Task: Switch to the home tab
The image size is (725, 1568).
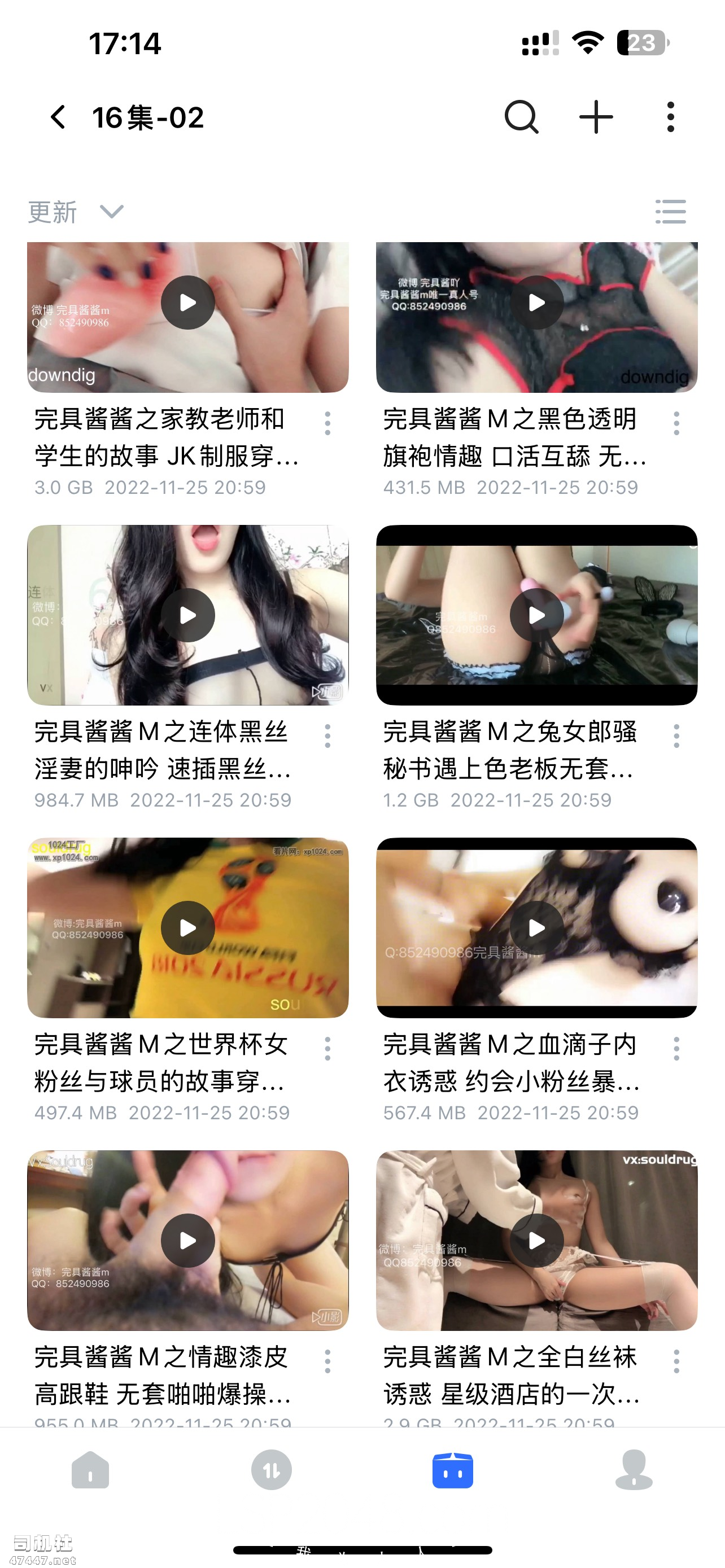Action: (x=90, y=1470)
